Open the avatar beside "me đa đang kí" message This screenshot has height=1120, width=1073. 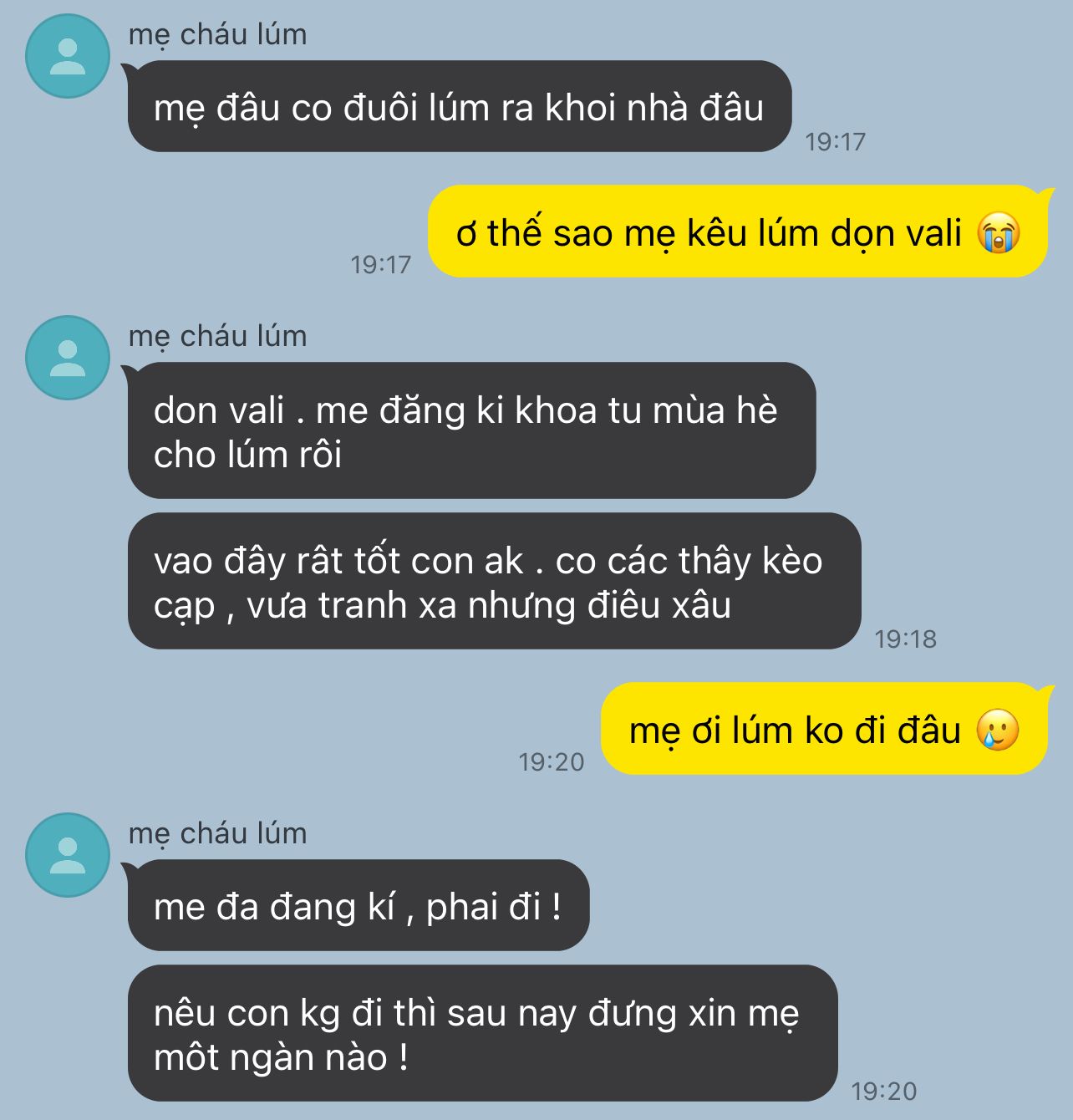(68, 855)
